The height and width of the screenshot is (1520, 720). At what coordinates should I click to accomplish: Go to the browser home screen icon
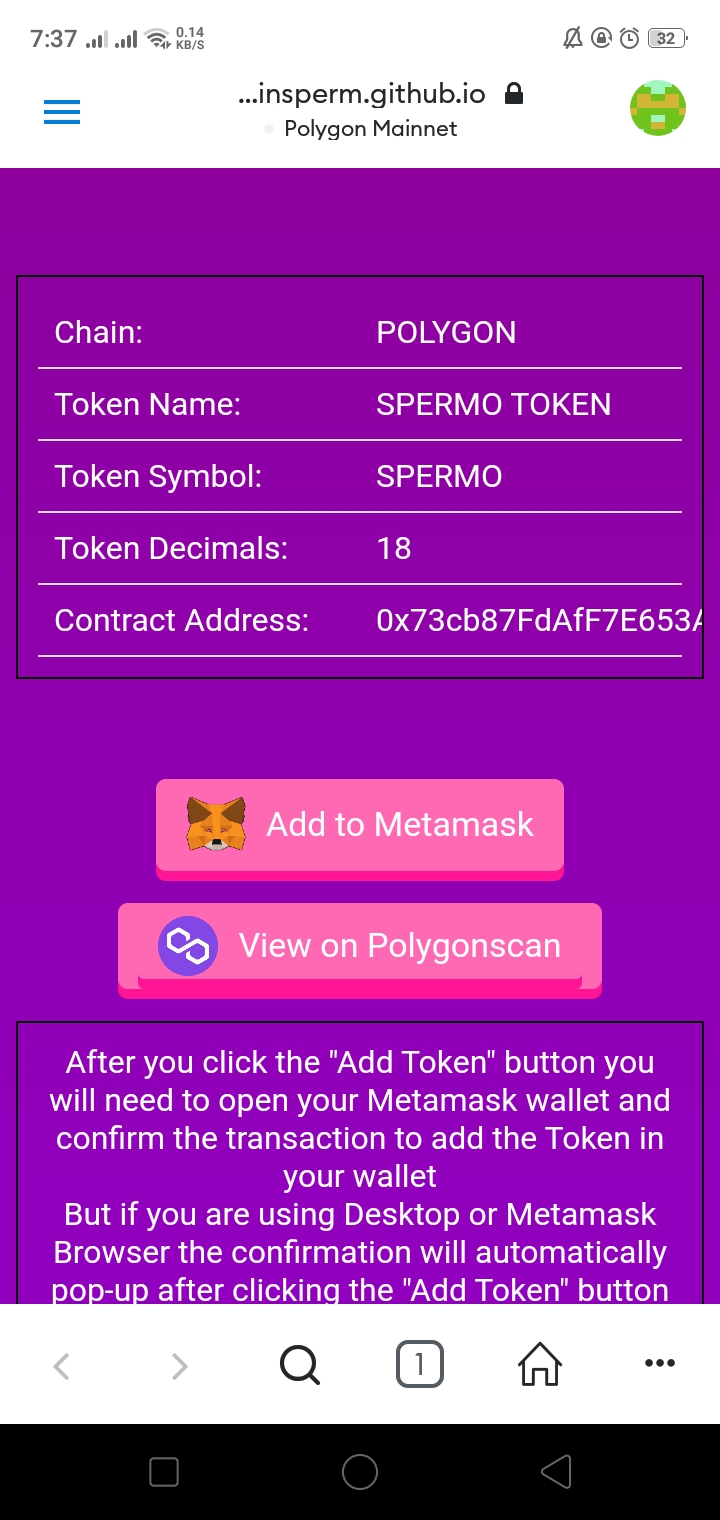point(539,1362)
